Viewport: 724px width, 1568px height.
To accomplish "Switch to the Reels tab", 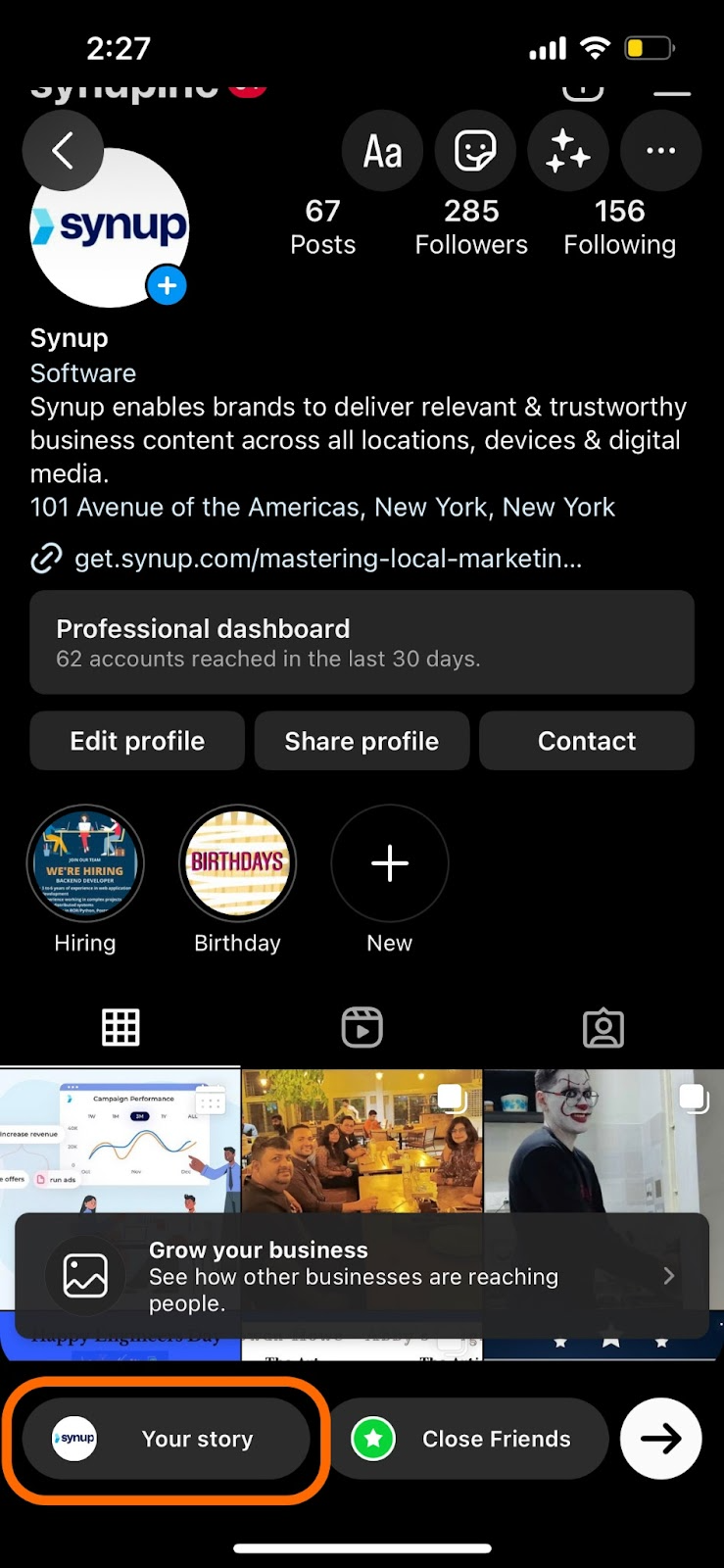I will [362, 1027].
